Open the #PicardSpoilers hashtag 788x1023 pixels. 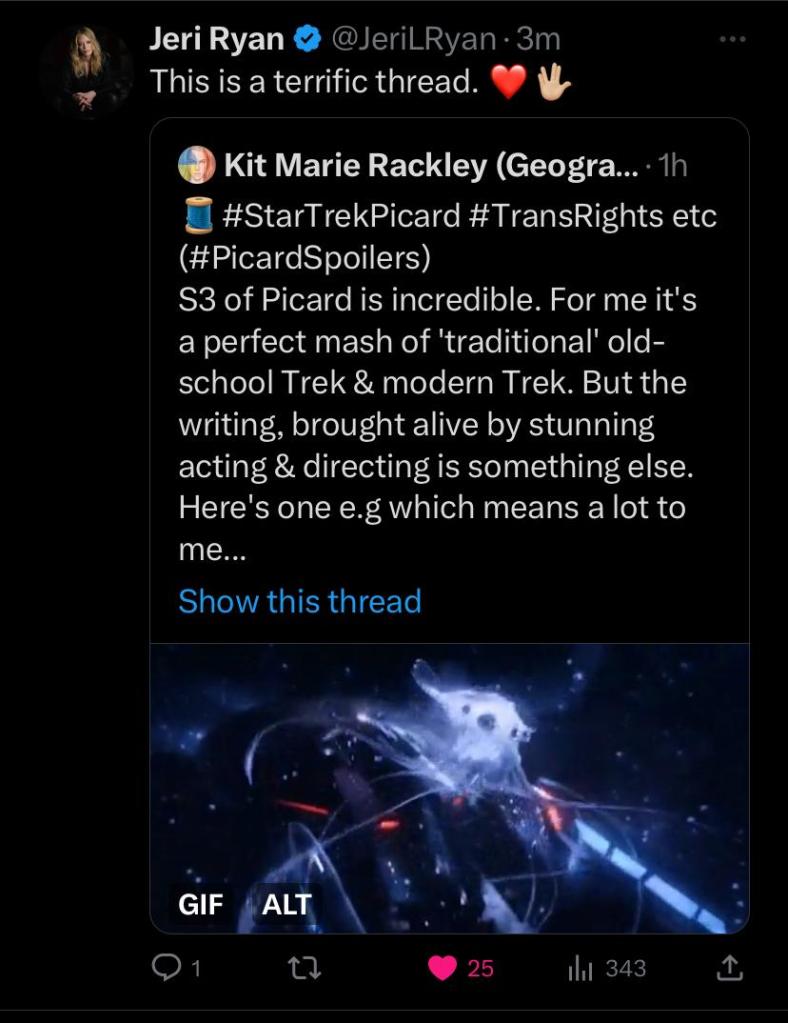[x=305, y=257]
